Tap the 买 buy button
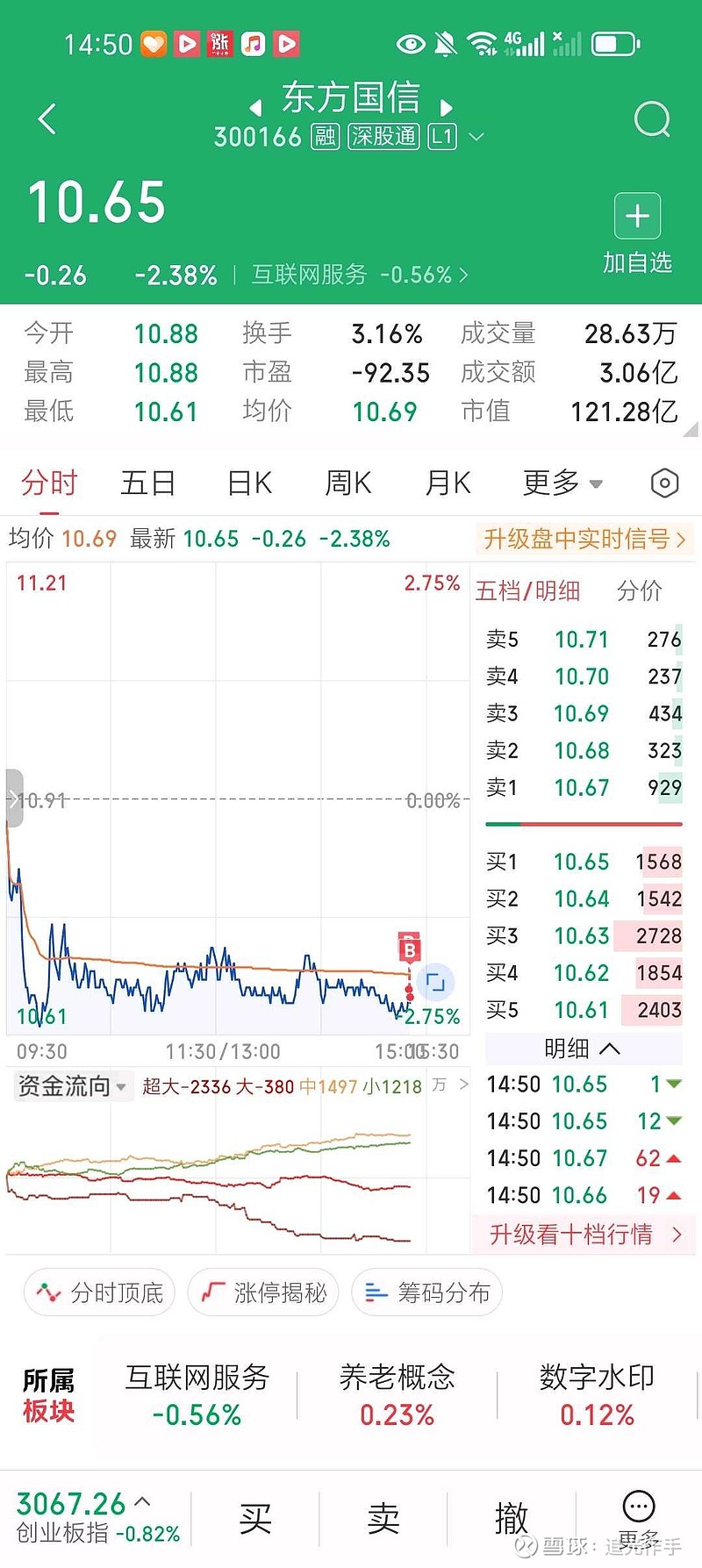Image resolution: width=702 pixels, height=1568 pixels. pyautogui.click(x=254, y=1518)
